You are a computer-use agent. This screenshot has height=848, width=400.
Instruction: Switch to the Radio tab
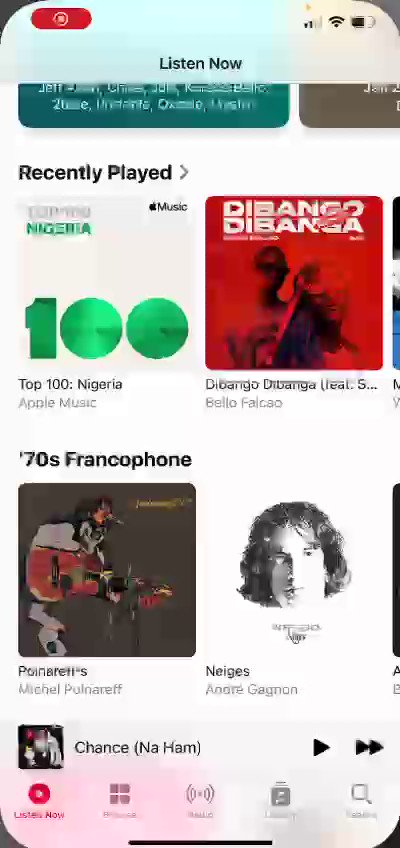200,801
